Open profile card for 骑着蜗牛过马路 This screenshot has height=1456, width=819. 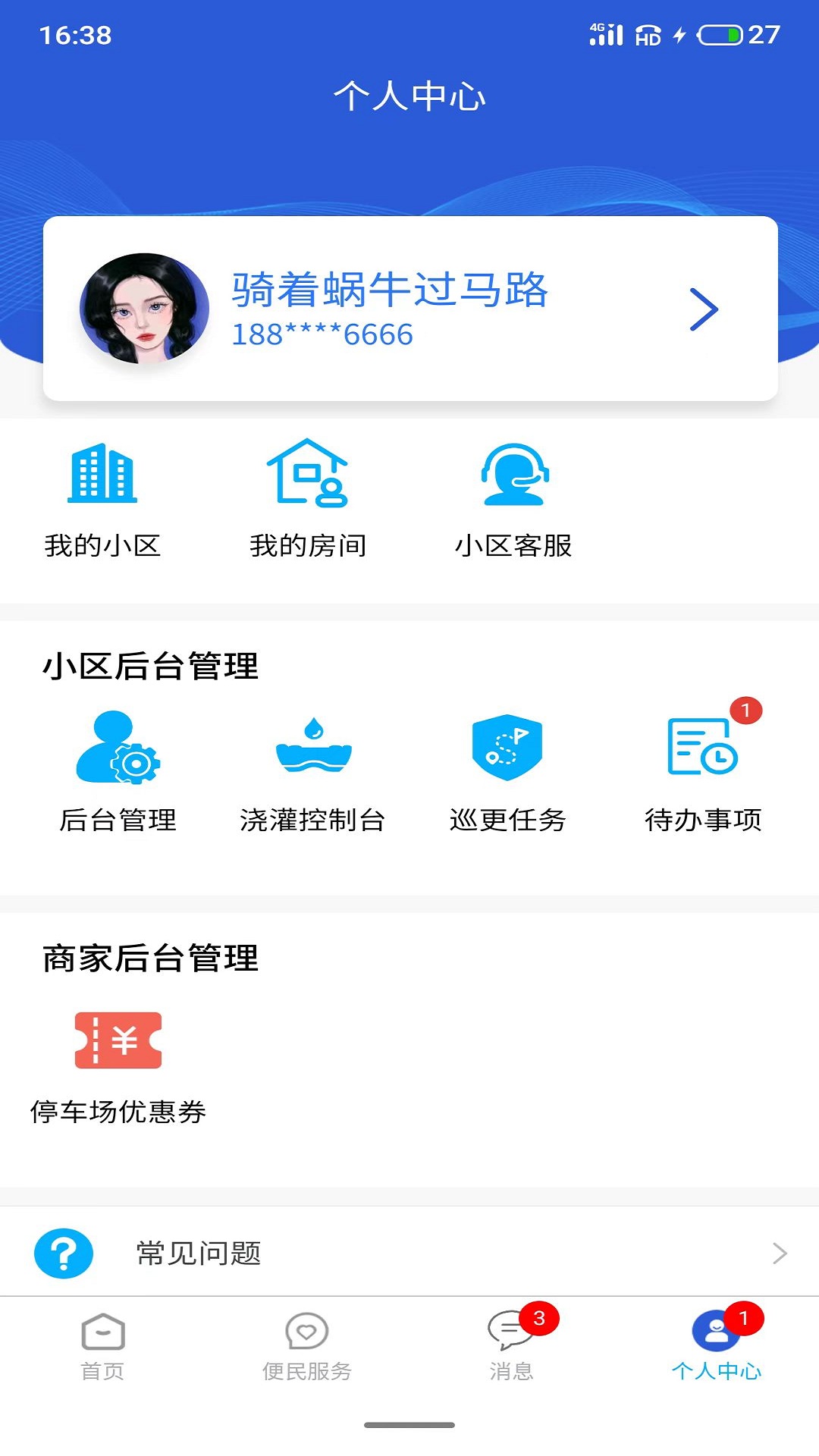[x=409, y=309]
